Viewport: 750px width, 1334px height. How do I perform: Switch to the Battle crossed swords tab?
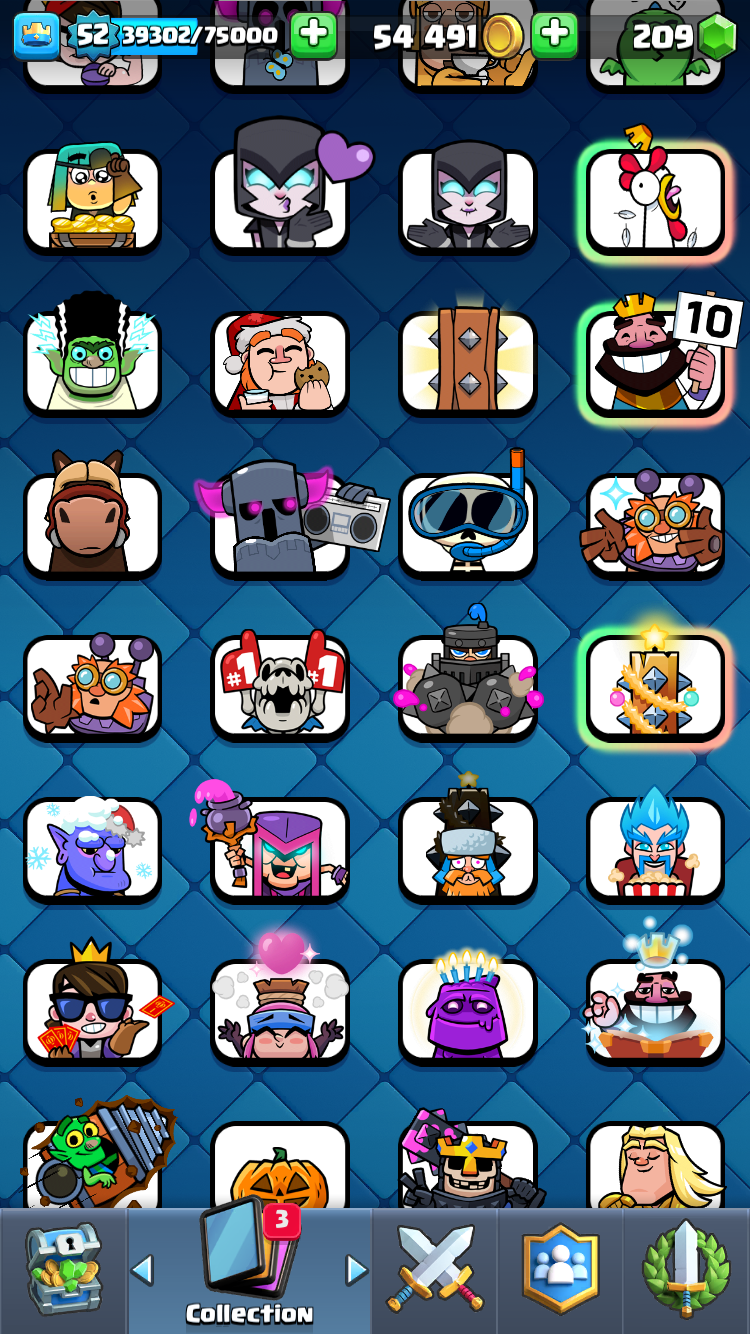pyautogui.click(x=435, y=1268)
